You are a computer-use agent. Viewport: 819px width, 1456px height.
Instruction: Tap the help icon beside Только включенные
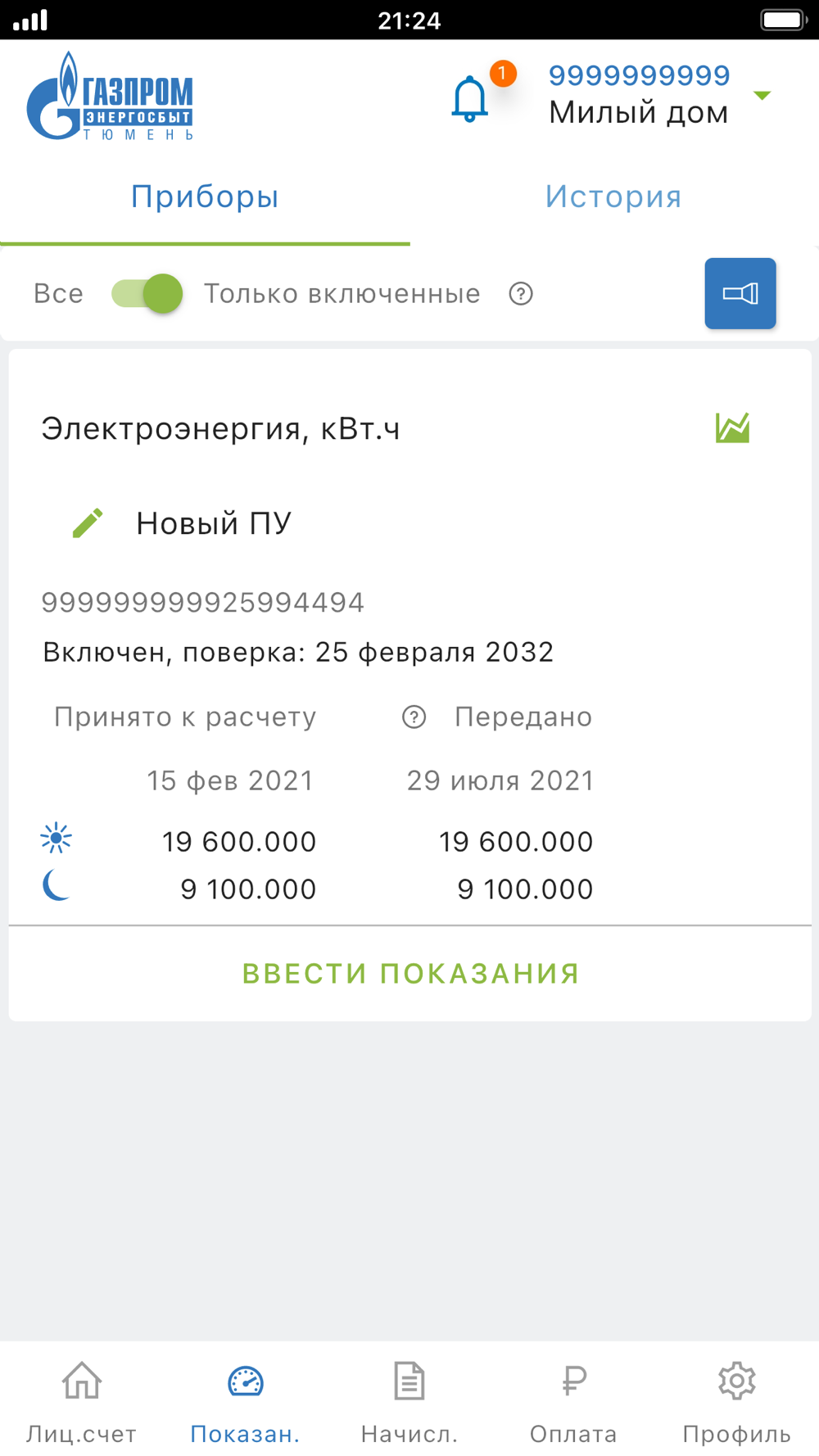point(521,293)
